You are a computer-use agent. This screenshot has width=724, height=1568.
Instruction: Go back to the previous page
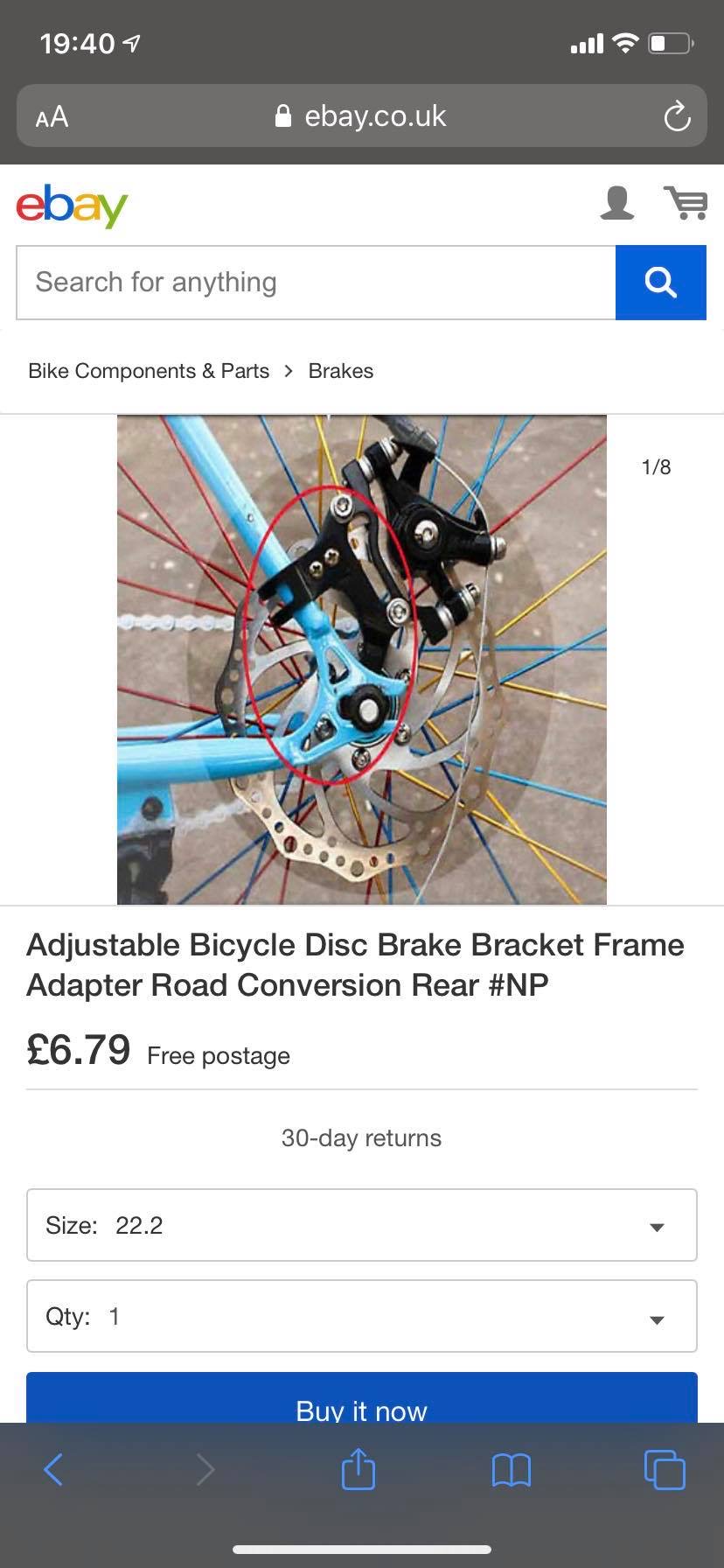[x=53, y=1469]
